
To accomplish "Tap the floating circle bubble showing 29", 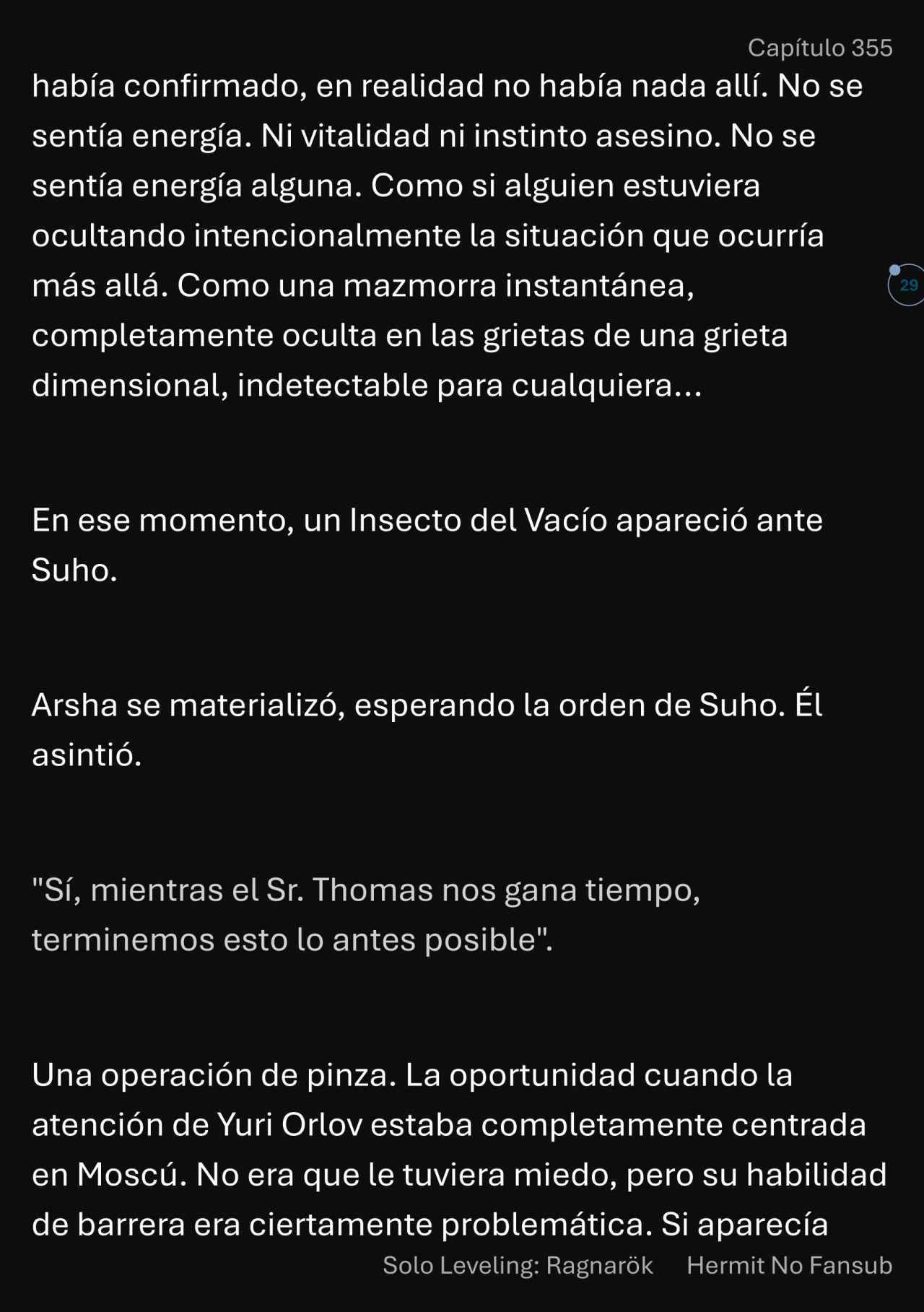I will tap(907, 285).
